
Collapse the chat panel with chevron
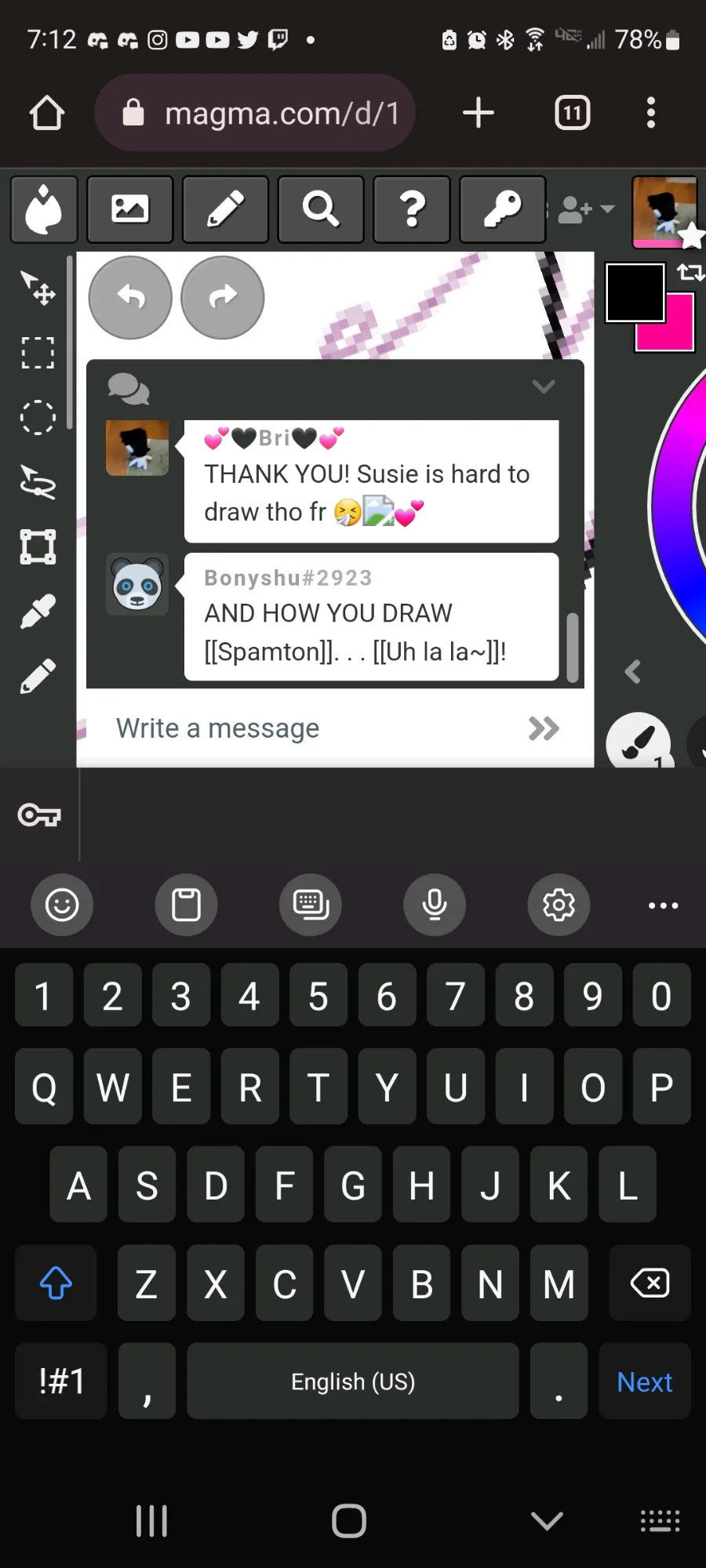[x=544, y=387]
